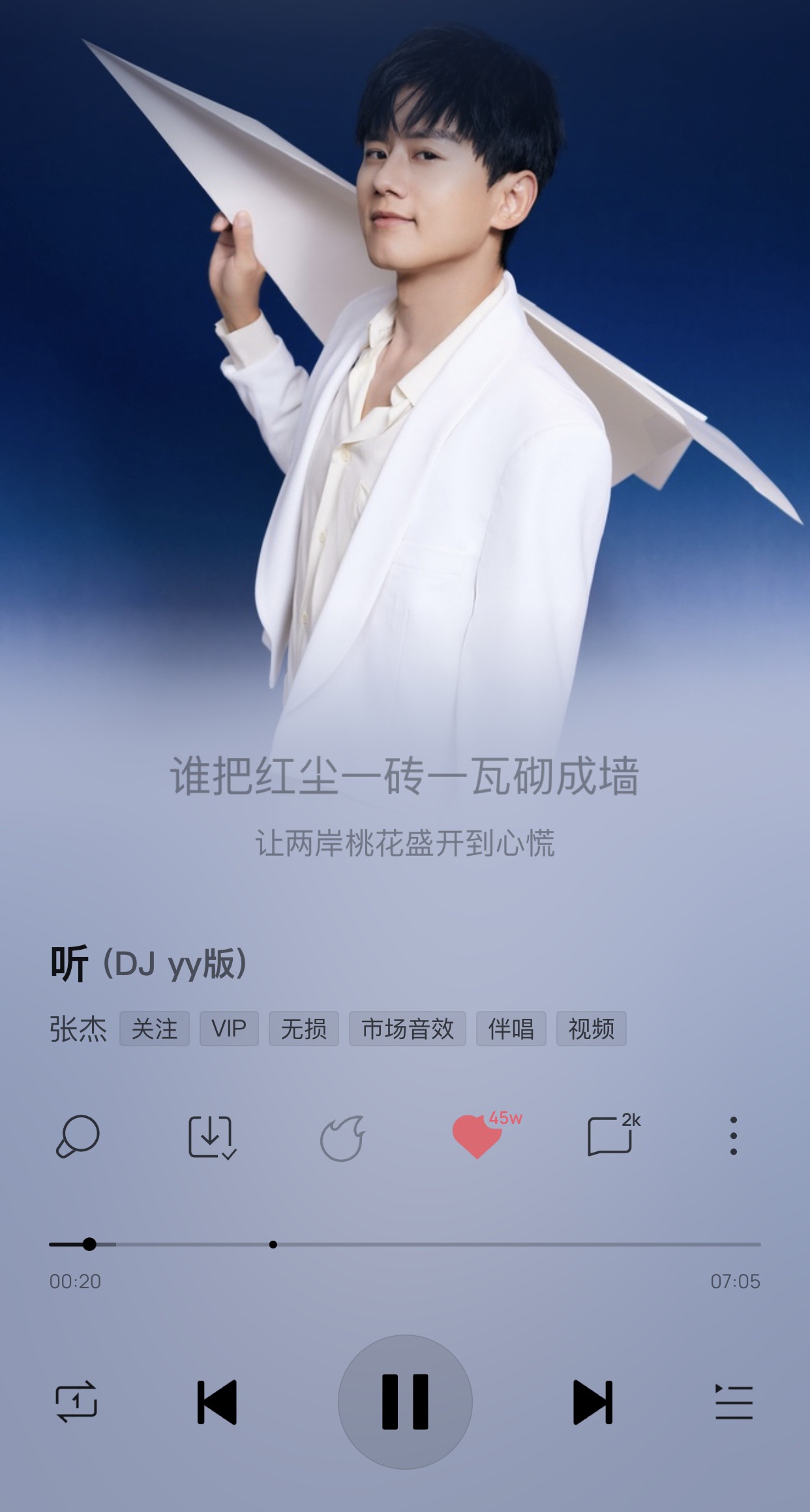Screen dimensions: 810x1512
Task: Open the playback queue list
Action: 734,1402
